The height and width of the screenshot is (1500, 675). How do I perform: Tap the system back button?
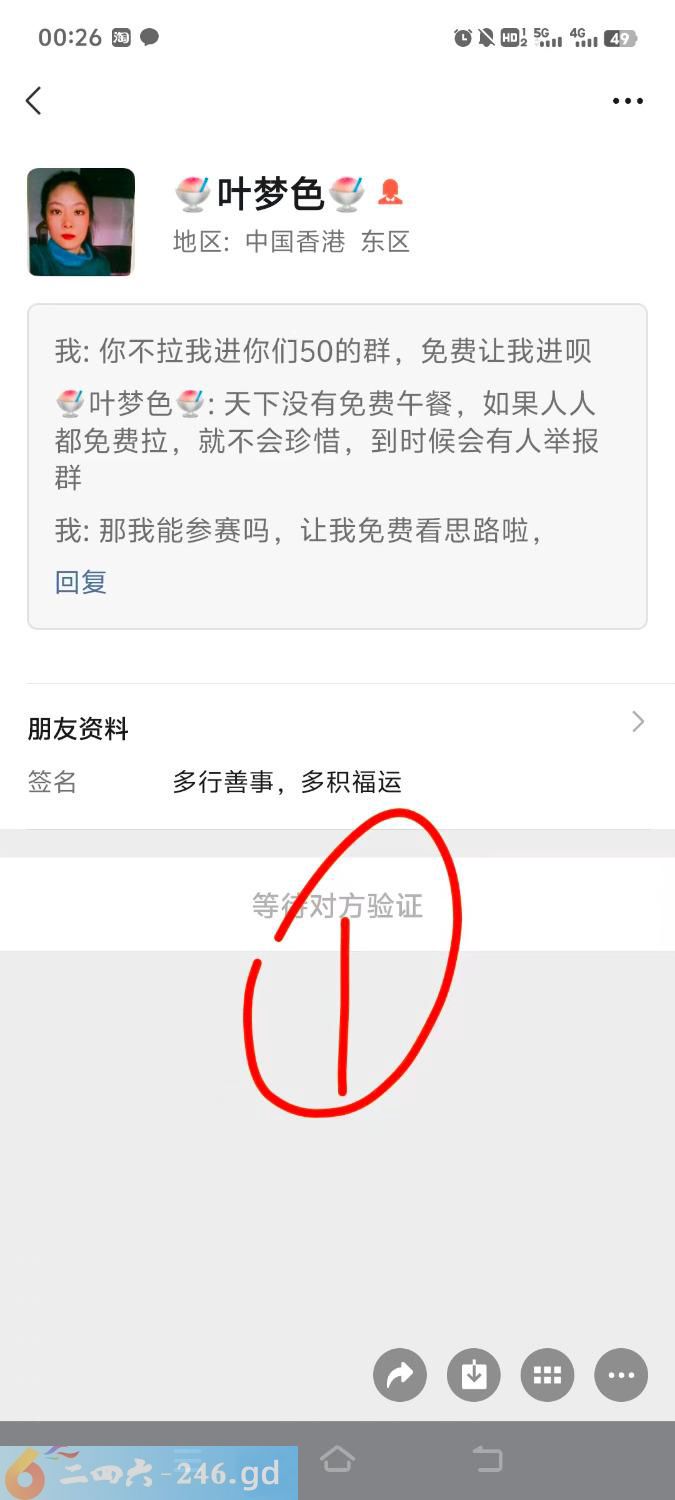click(x=487, y=1459)
